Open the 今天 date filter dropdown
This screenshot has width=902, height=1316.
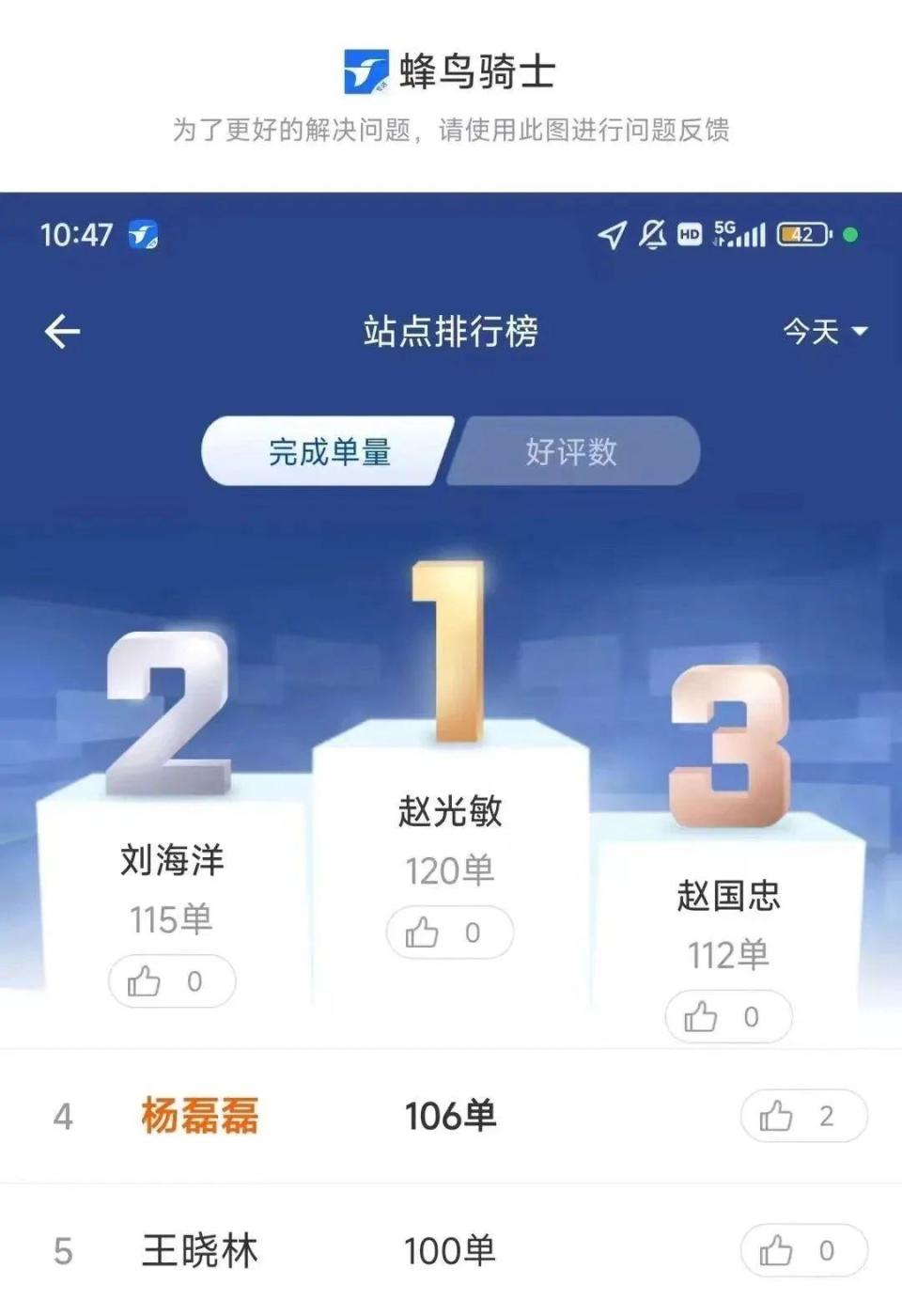823,331
